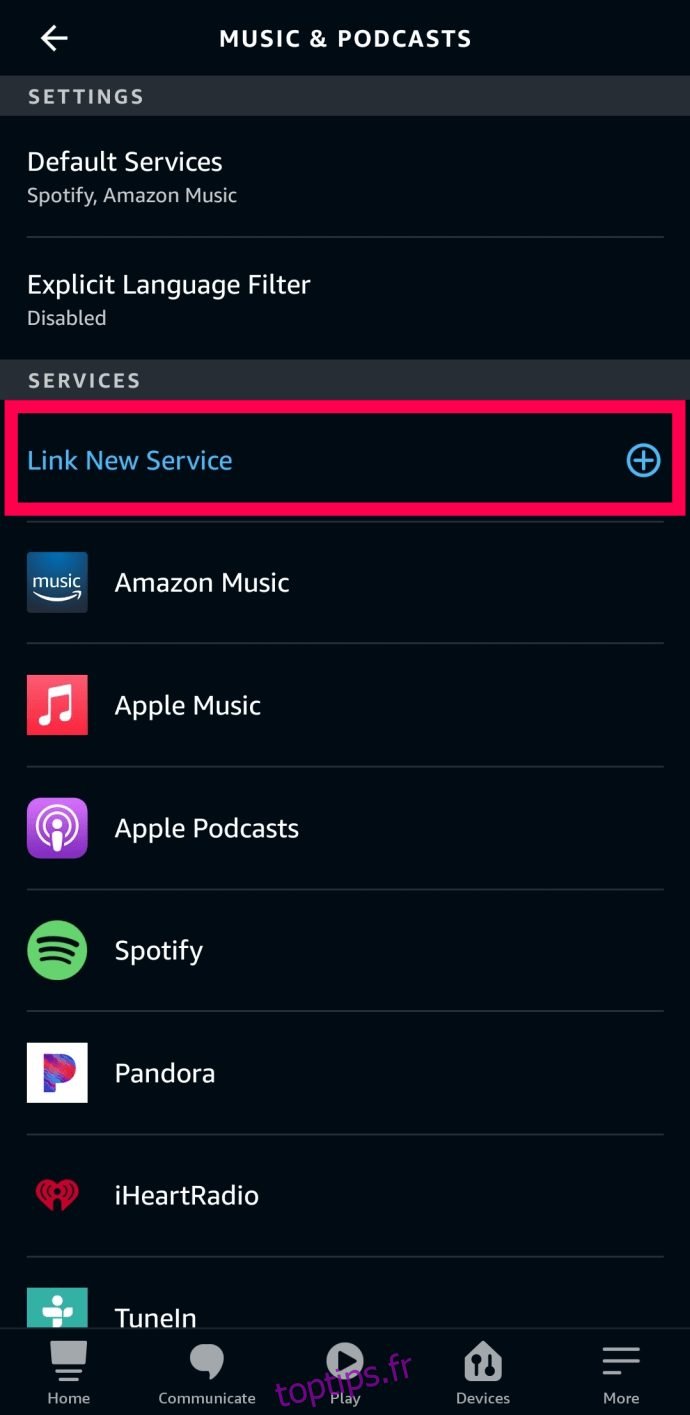Image resolution: width=690 pixels, height=1415 pixels.
Task: Choose Spotify from services list
Action: (x=345, y=950)
